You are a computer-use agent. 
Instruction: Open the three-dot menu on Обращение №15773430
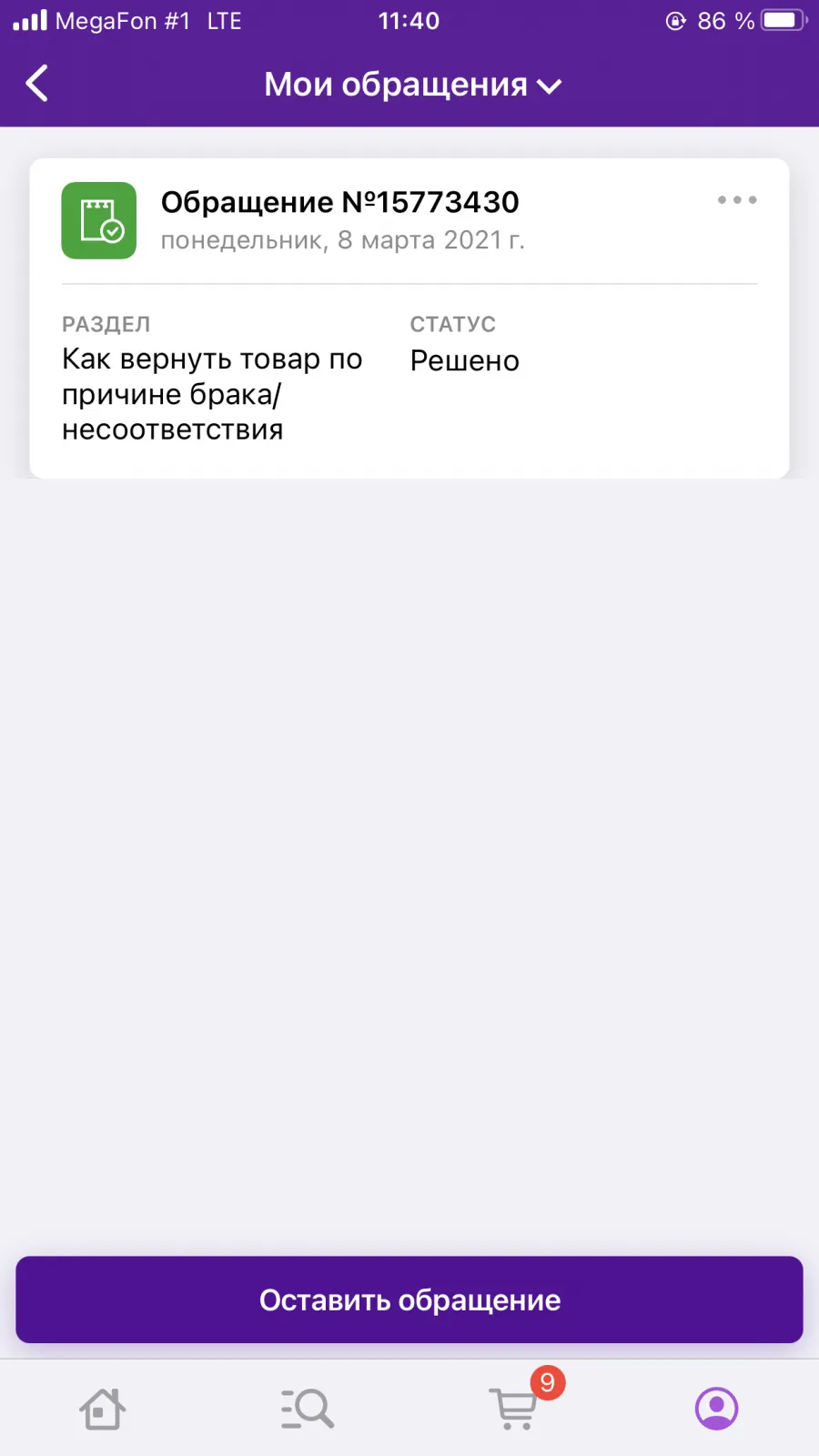737,199
